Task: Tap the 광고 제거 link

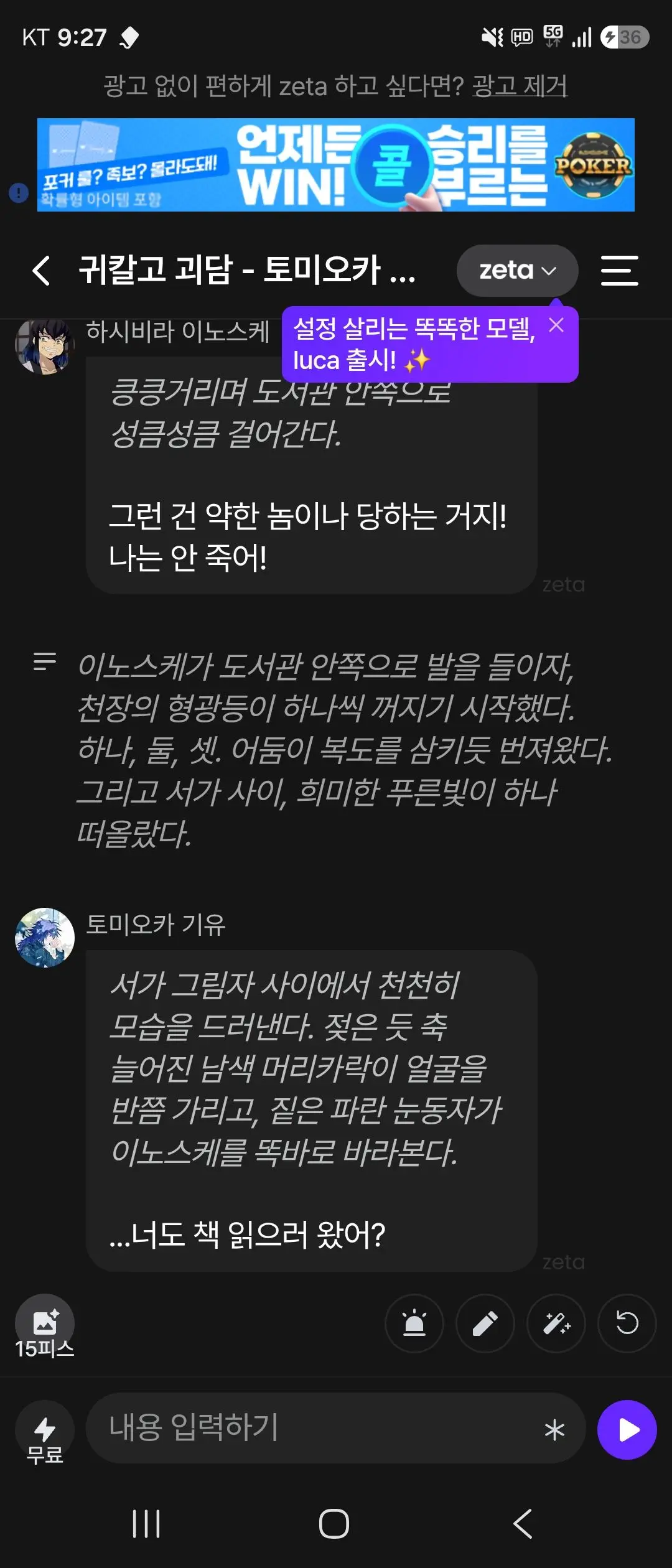Action: [520, 86]
